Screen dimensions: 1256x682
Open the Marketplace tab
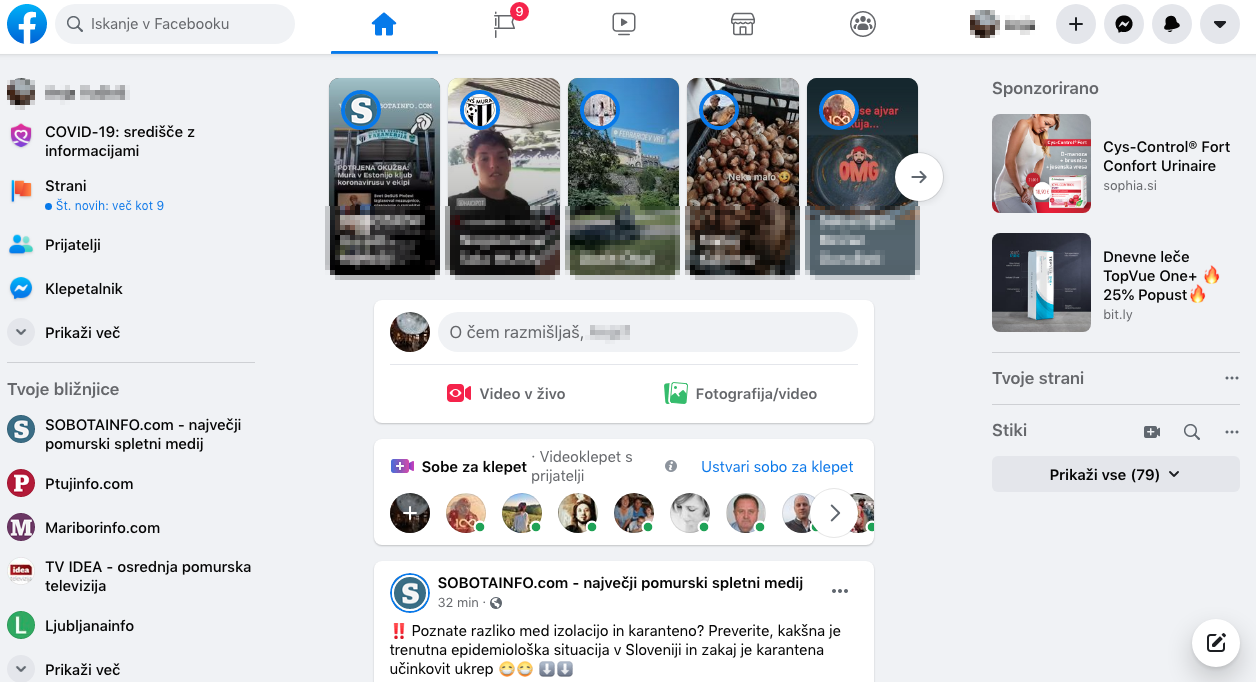click(x=742, y=24)
